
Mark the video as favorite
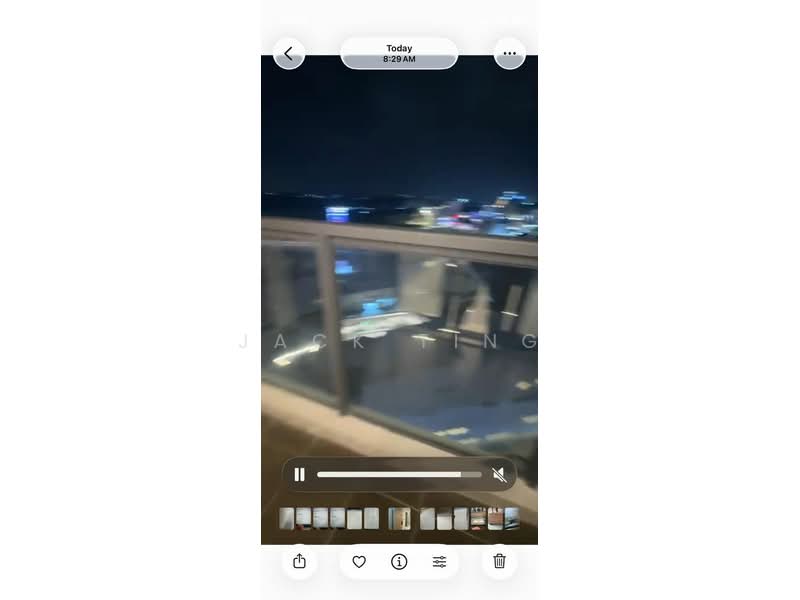[359, 562]
